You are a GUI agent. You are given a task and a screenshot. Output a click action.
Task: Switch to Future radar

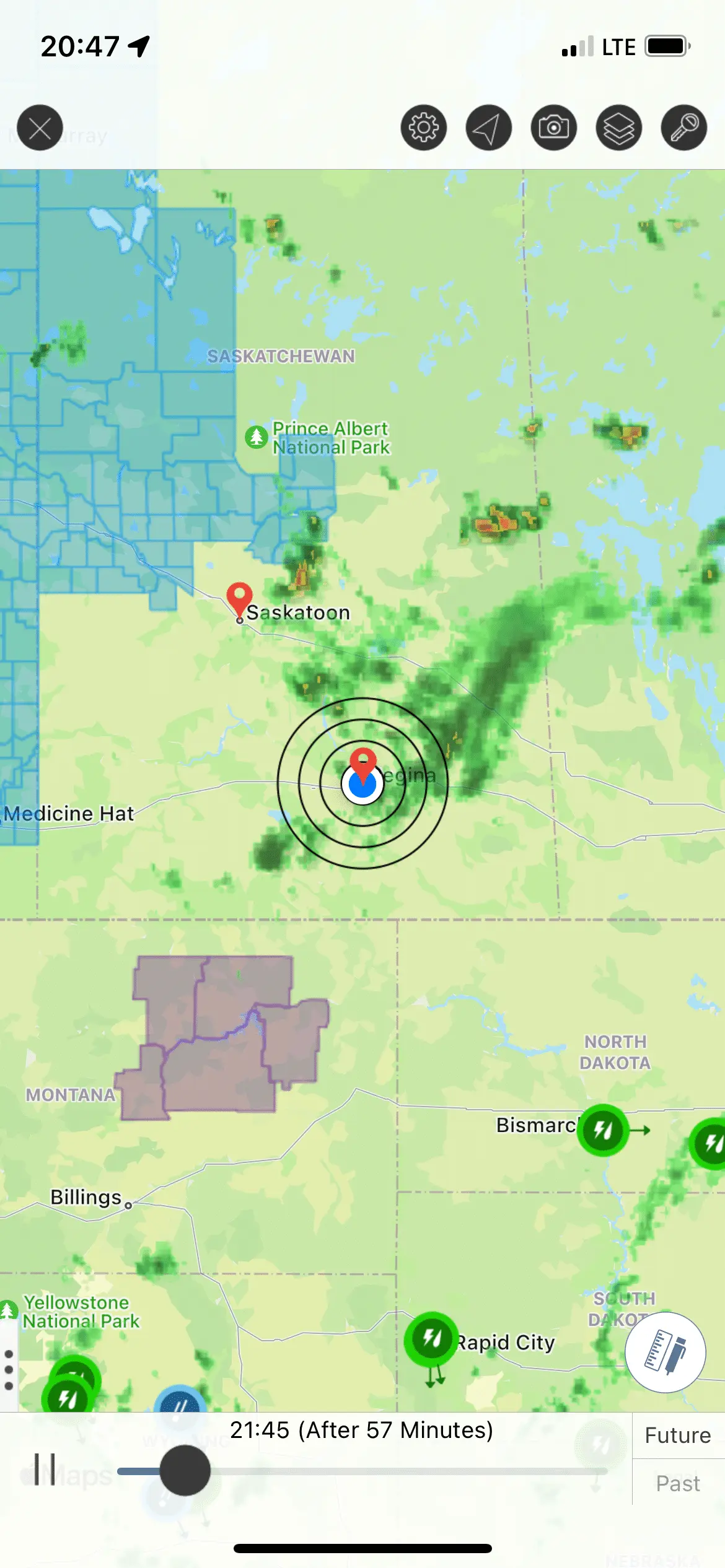point(678,1435)
